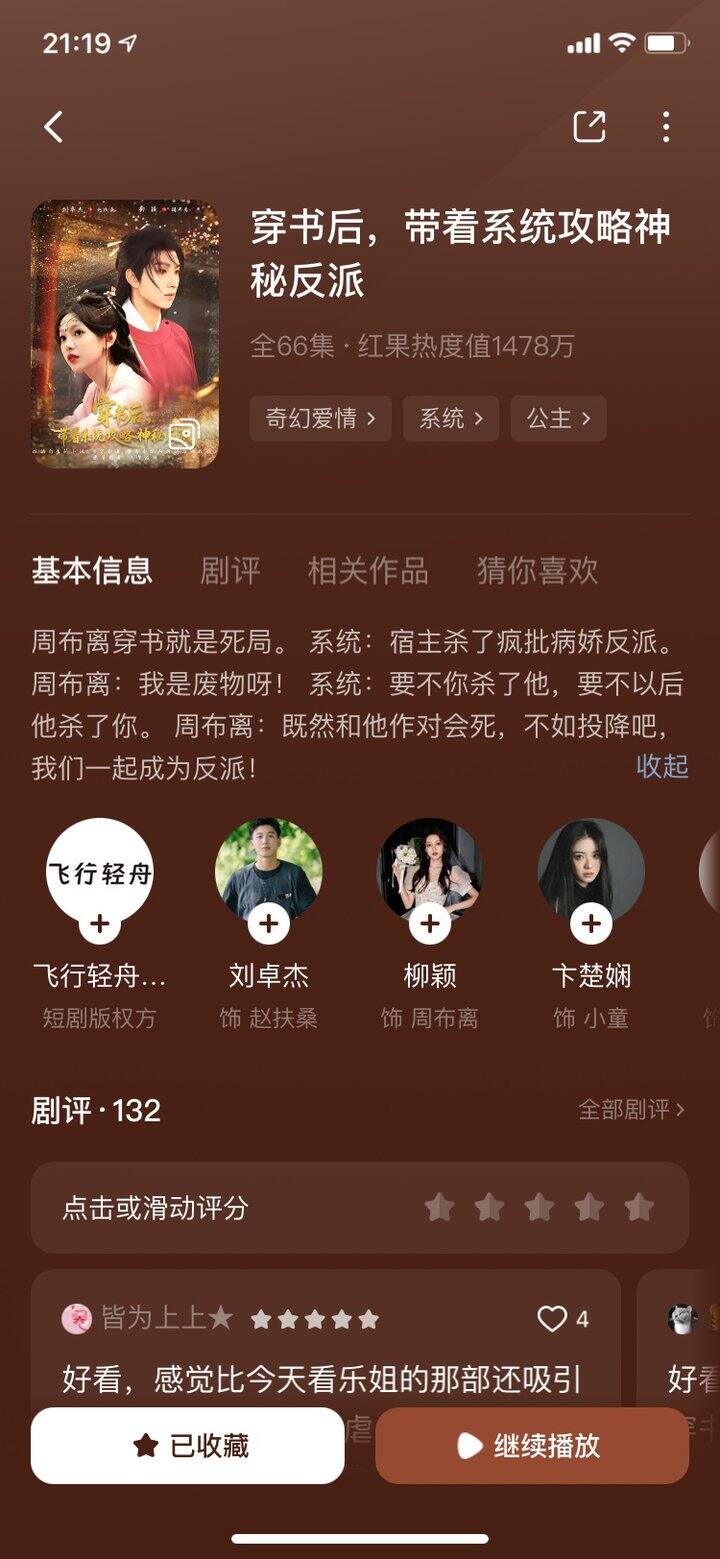Follow actor 刘卓杰
Image resolution: width=720 pixels, height=1559 pixels.
point(268,924)
